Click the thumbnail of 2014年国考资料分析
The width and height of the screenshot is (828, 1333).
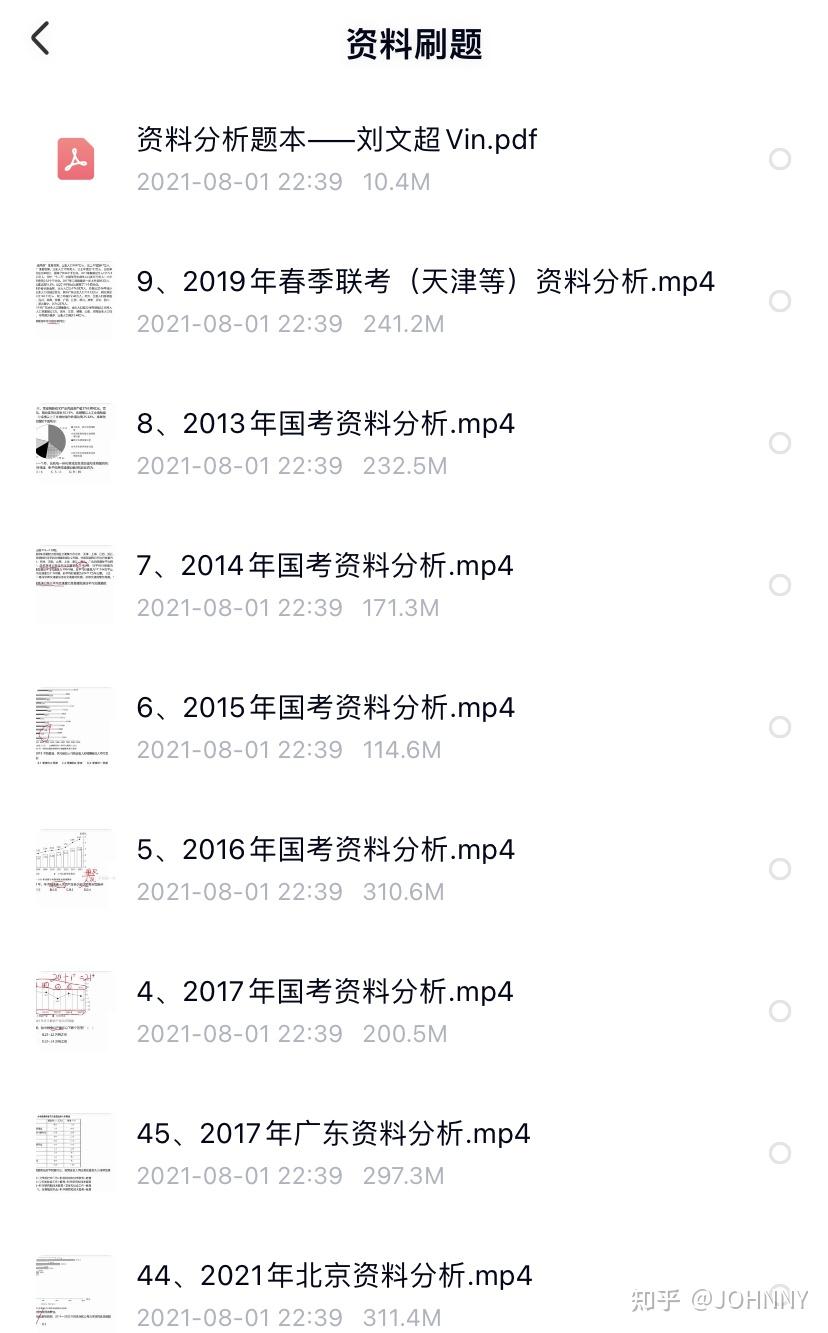(x=73, y=584)
